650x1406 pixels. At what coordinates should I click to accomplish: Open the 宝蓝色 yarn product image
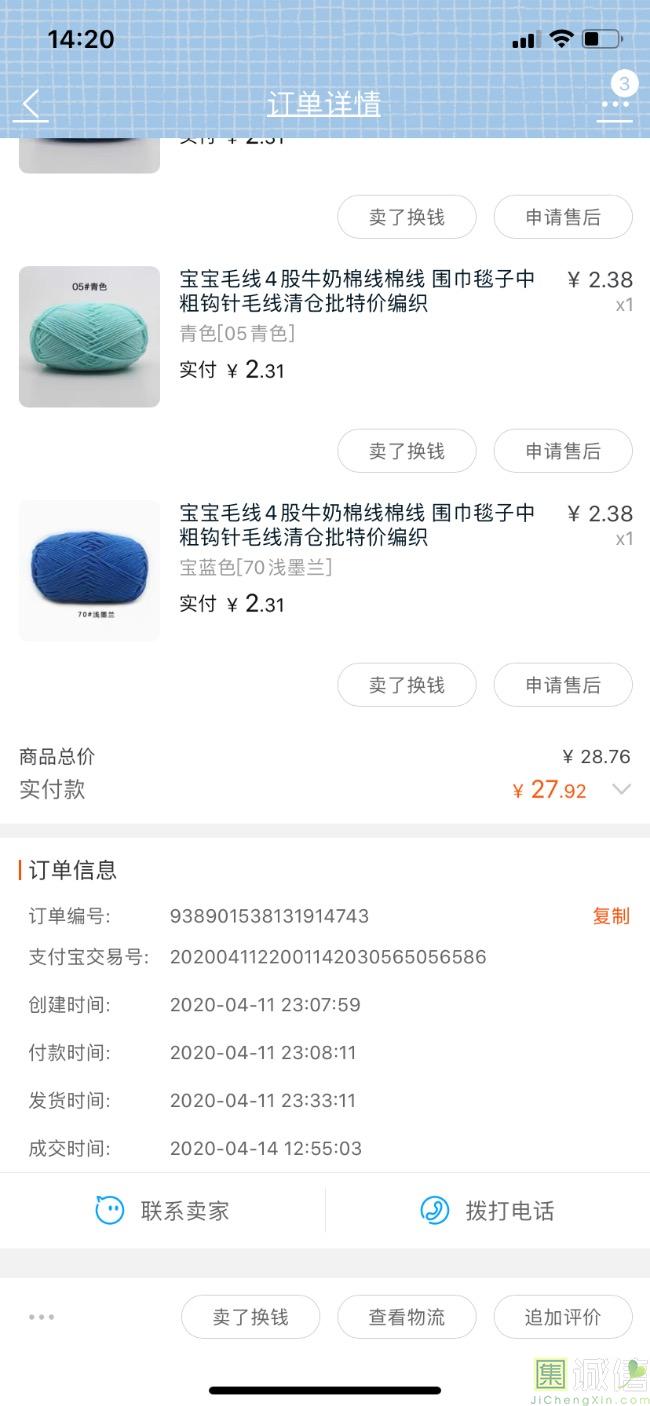click(x=89, y=570)
